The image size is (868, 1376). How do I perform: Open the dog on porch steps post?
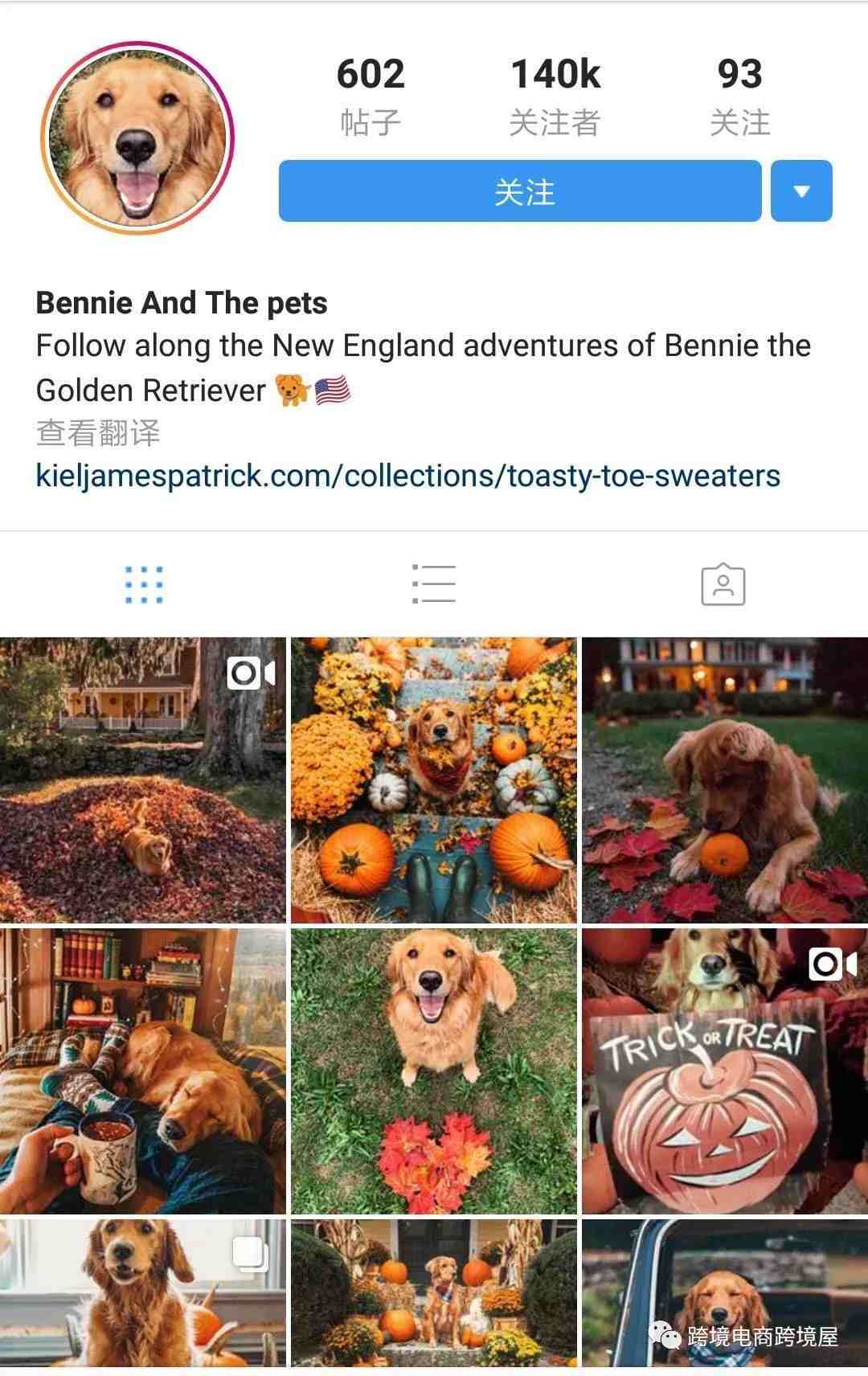pos(434,1292)
